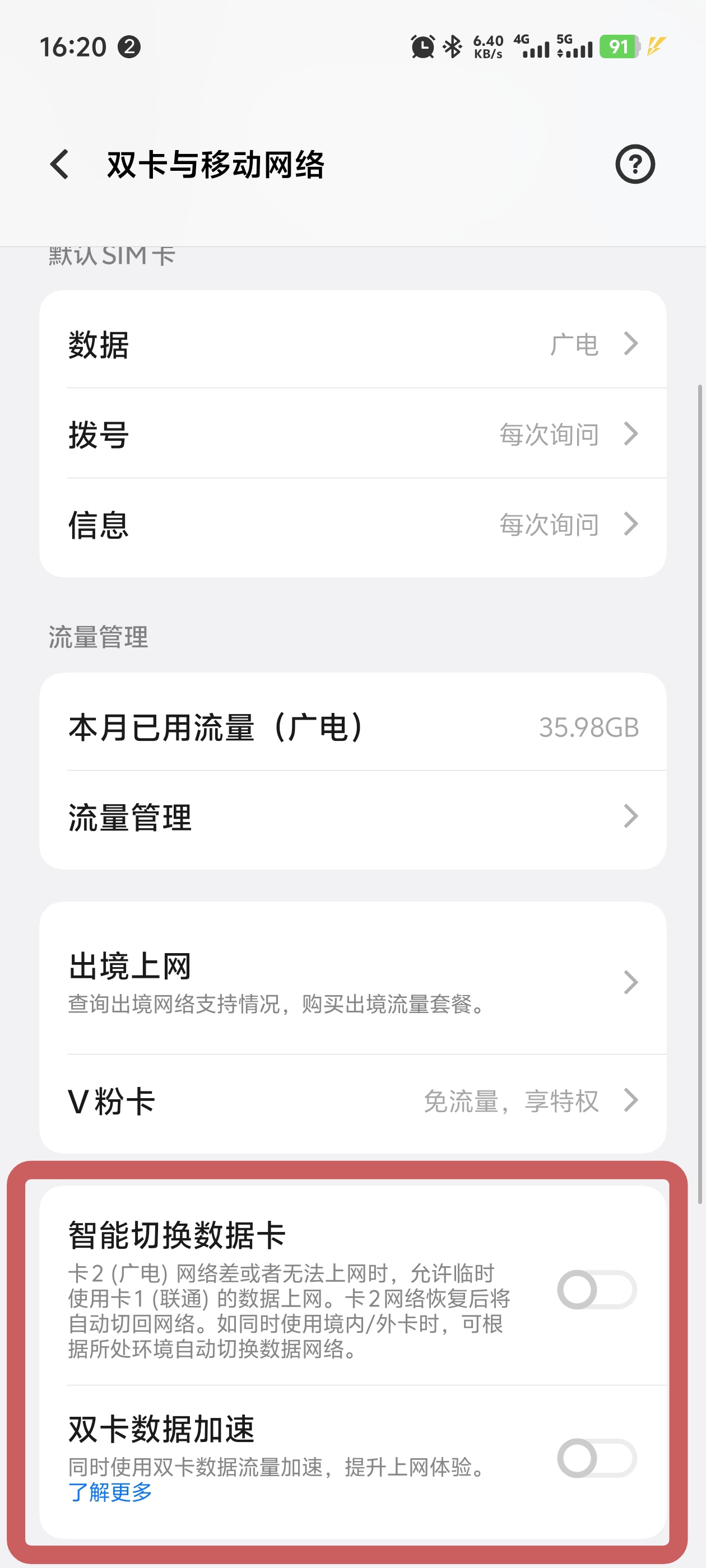Open the 信息 default SIM setting
706x1568 pixels.
tap(352, 524)
